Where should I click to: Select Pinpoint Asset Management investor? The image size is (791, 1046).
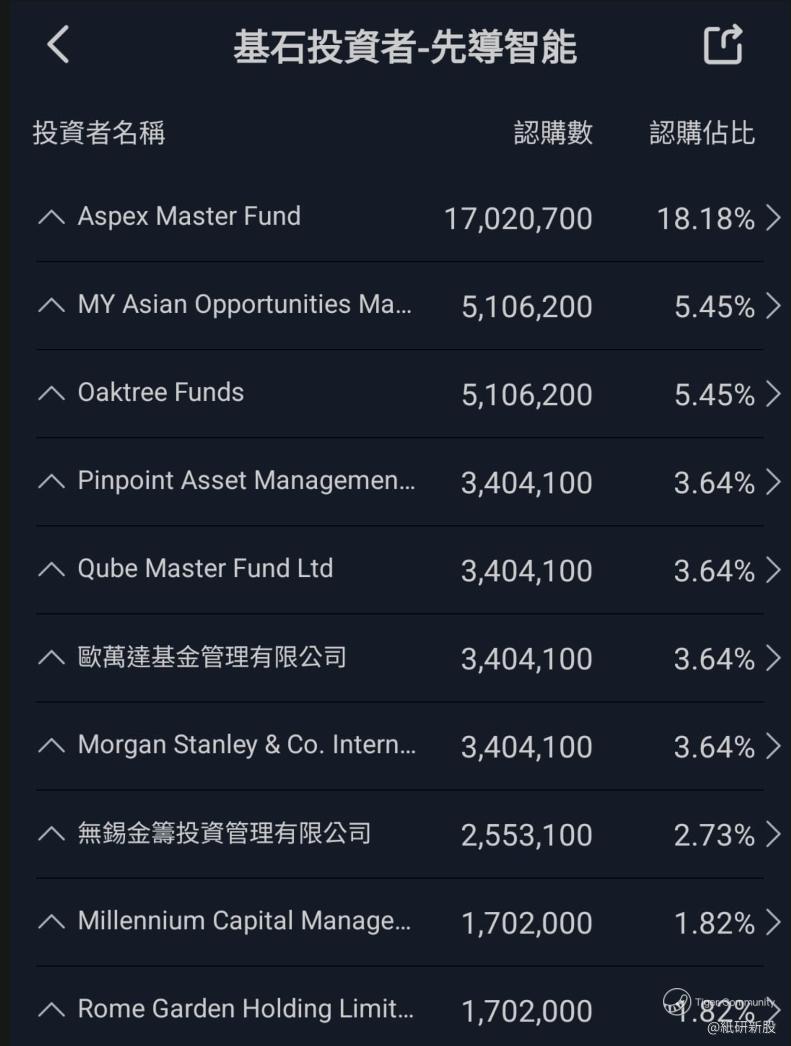(x=400, y=481)
